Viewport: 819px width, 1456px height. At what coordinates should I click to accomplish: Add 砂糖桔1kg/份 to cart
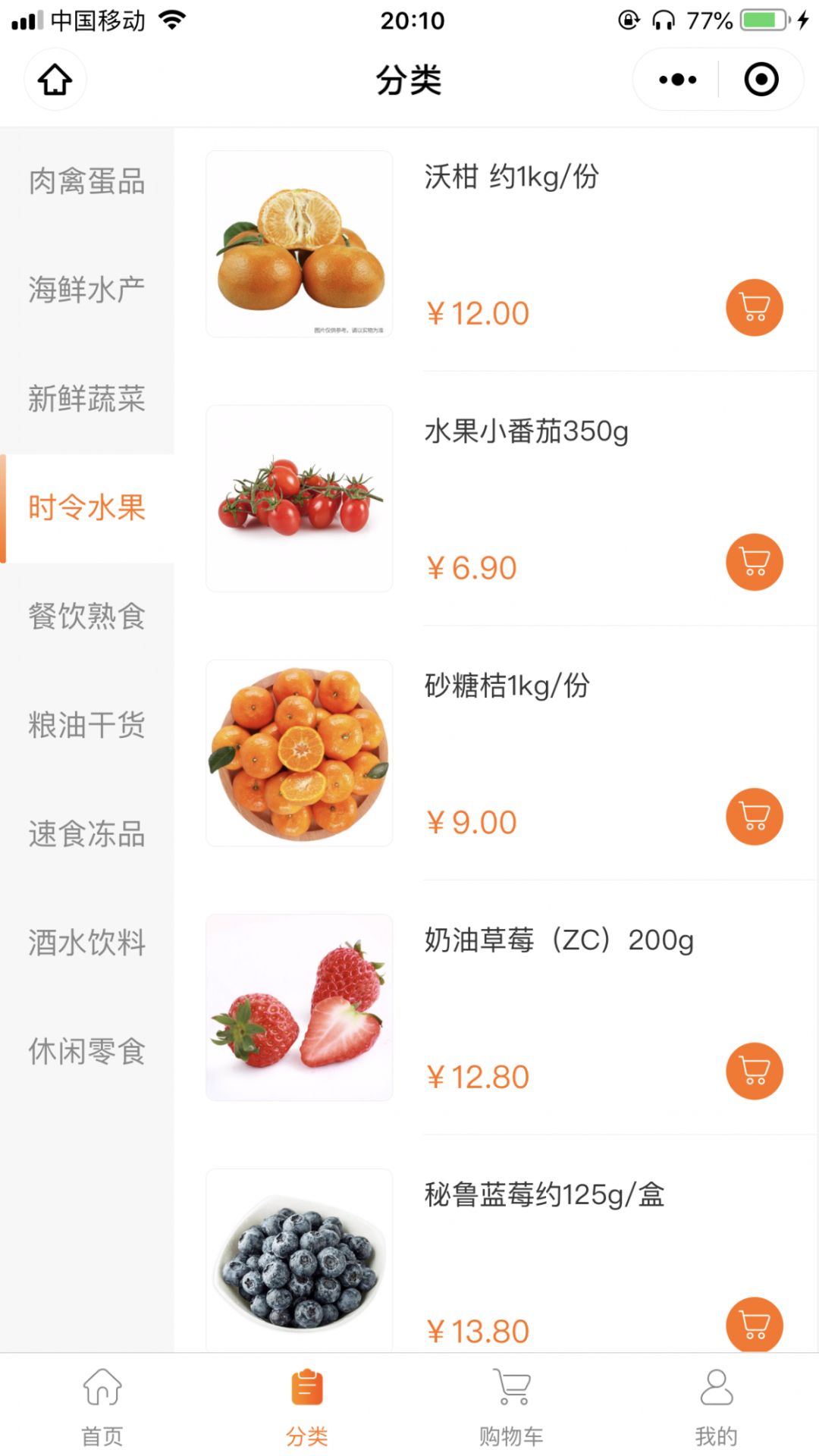click(x=755, y=817)
